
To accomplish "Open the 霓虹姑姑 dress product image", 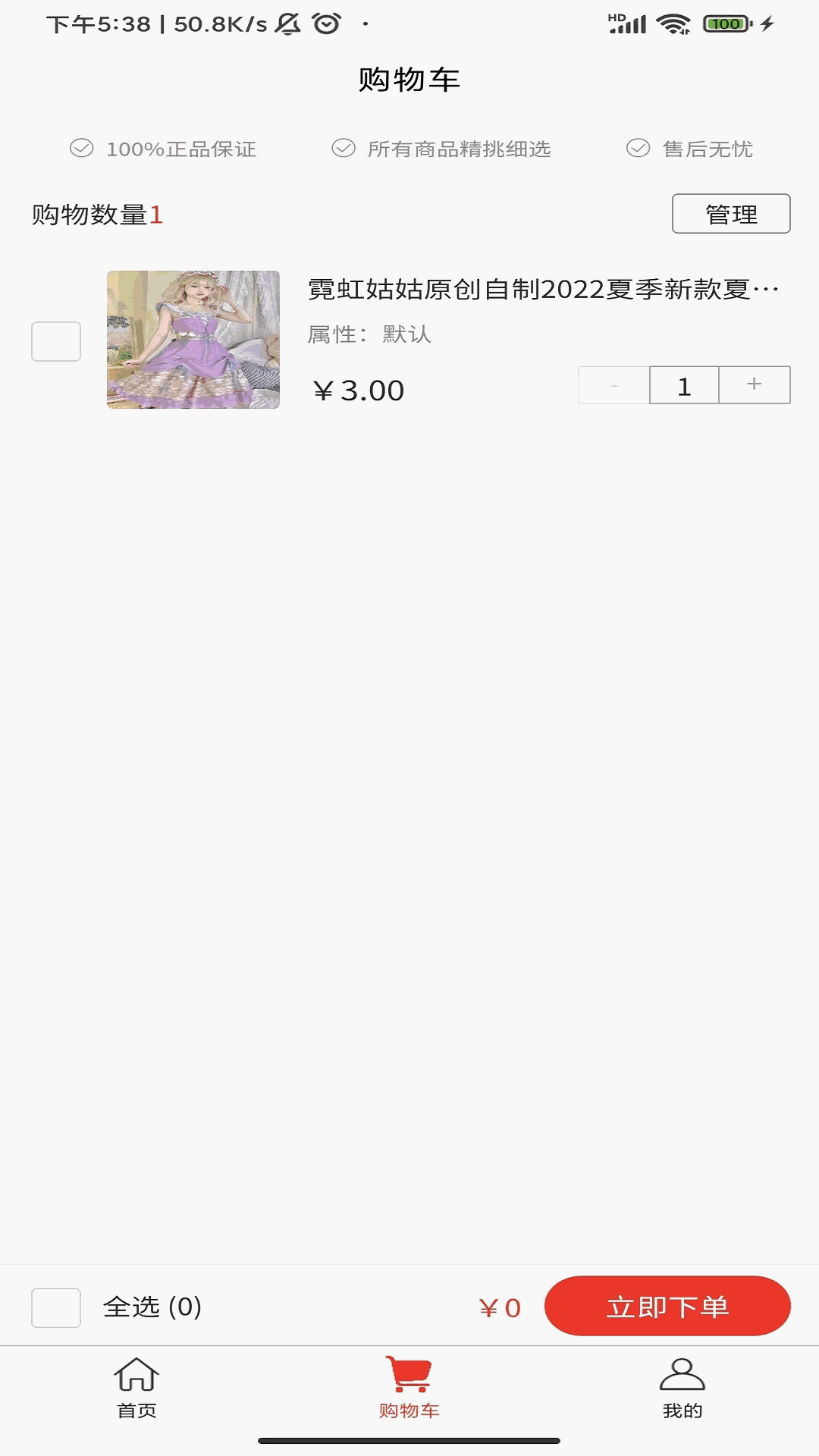I will pos(193,340).
